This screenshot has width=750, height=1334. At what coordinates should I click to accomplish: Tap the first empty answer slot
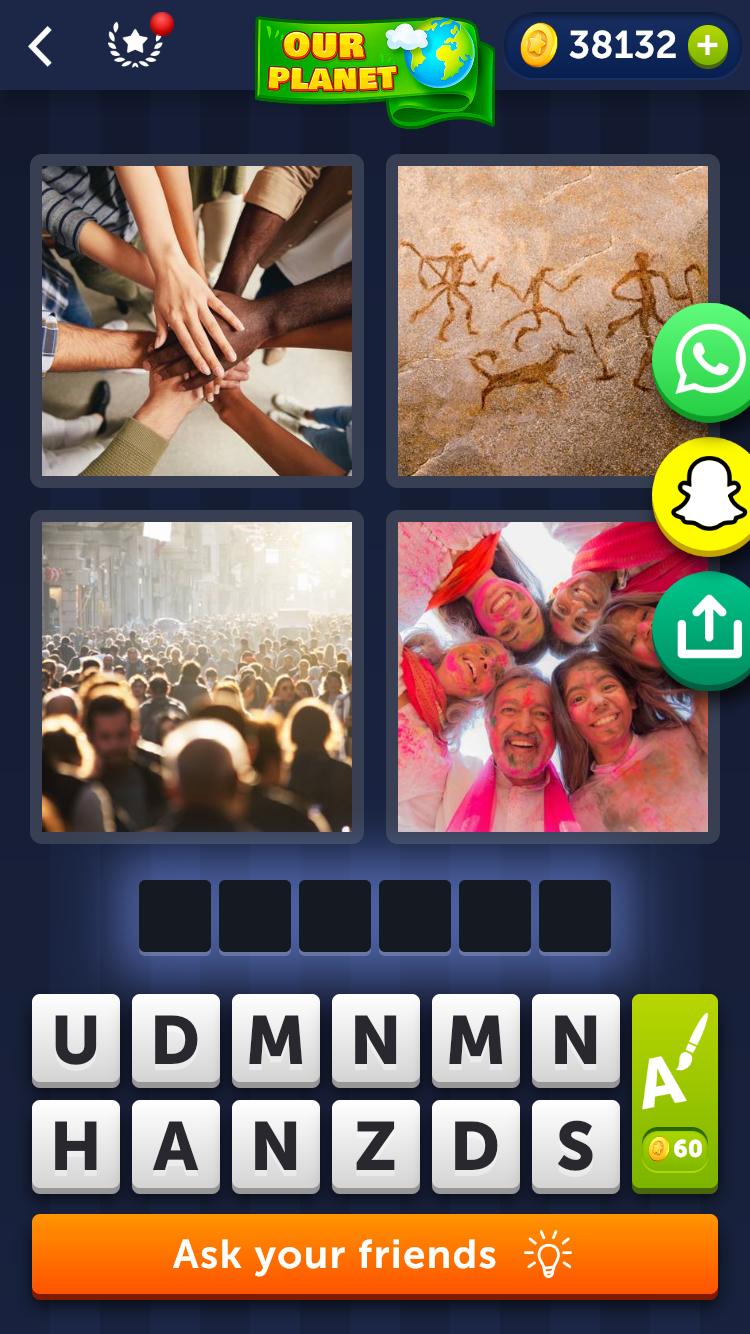(175, 916)
